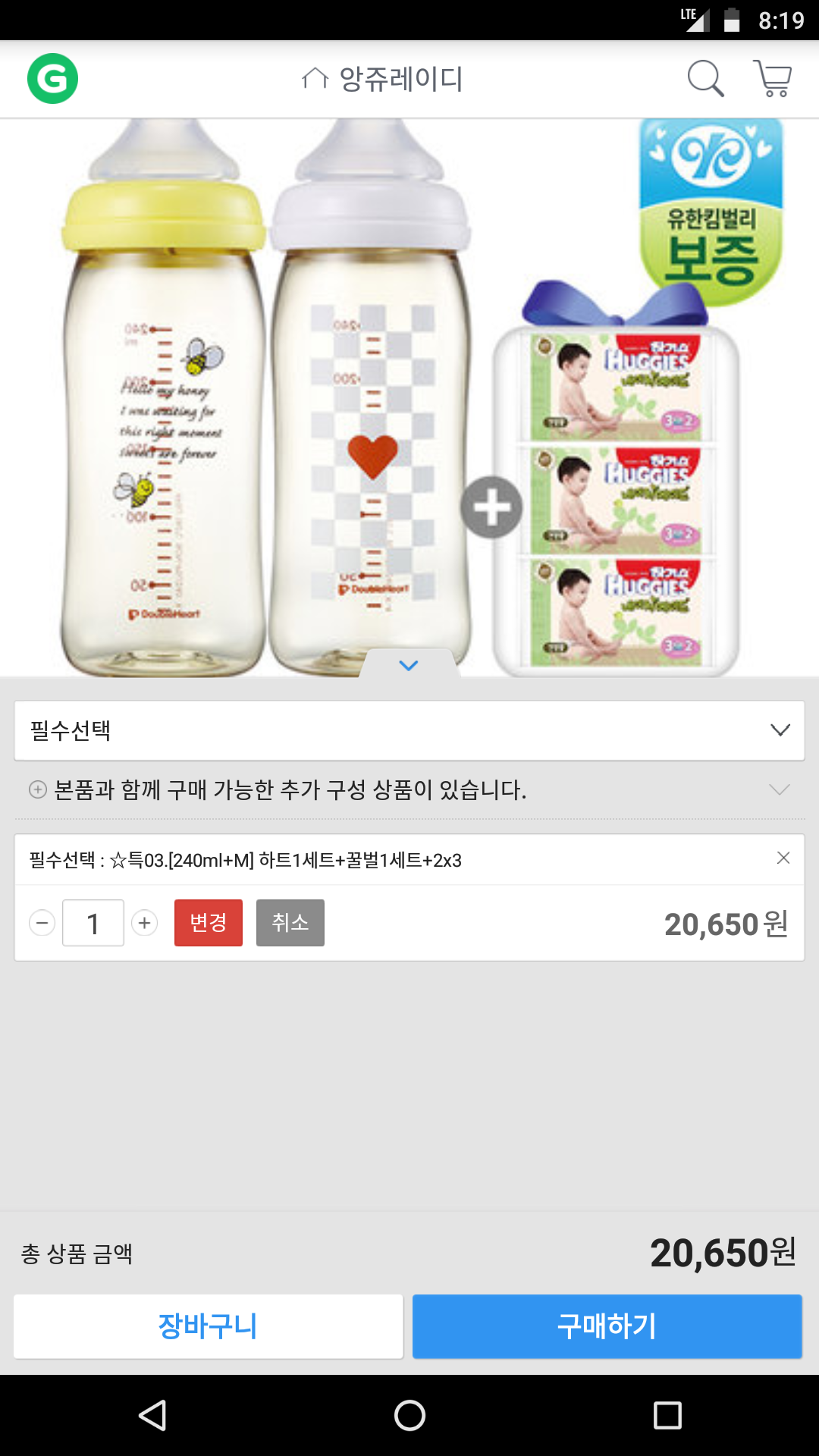
Task: Go back with the system back button
Action: pos(152,1415)
